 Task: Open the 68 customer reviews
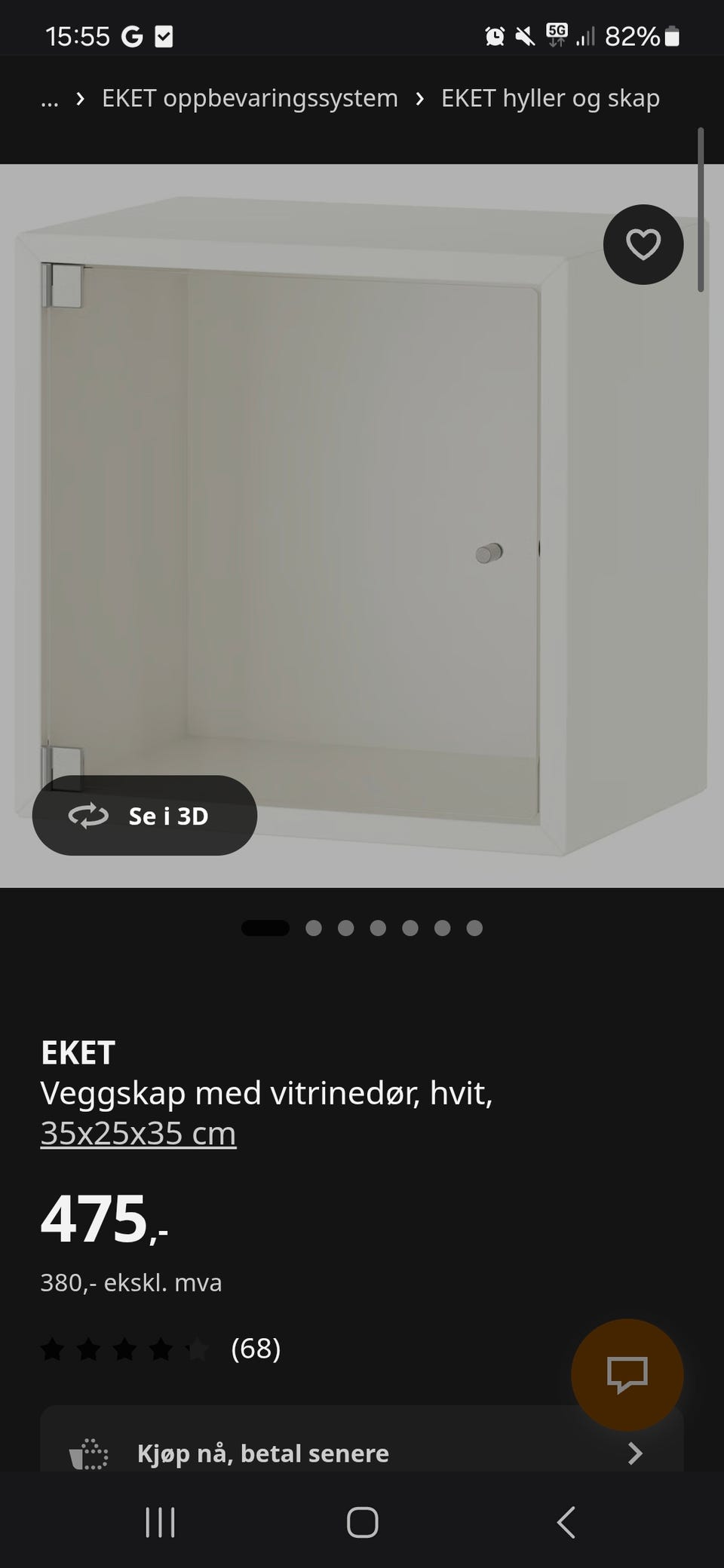pyautogui.click(x=161, y=1348)
